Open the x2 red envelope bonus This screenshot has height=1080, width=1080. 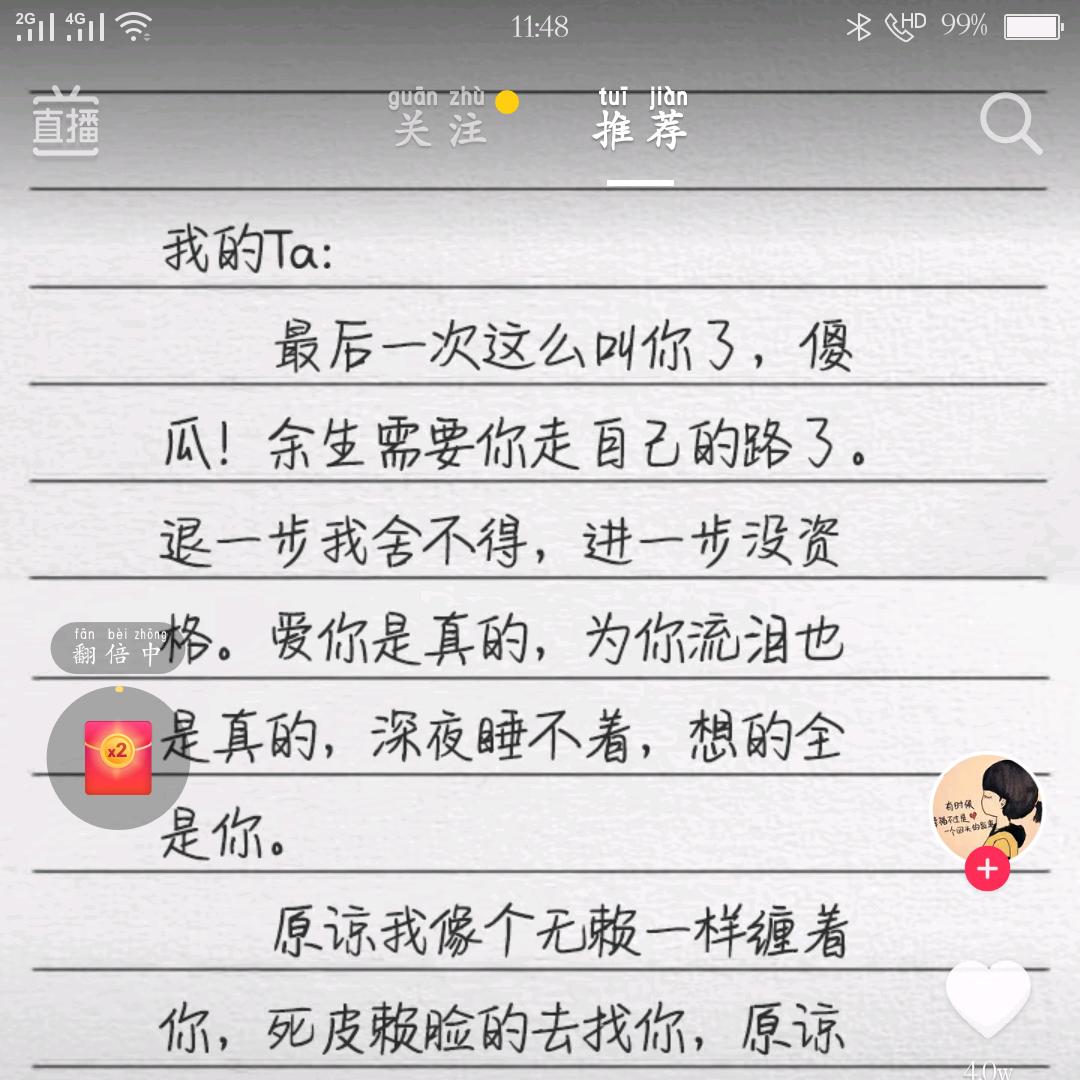118,757
